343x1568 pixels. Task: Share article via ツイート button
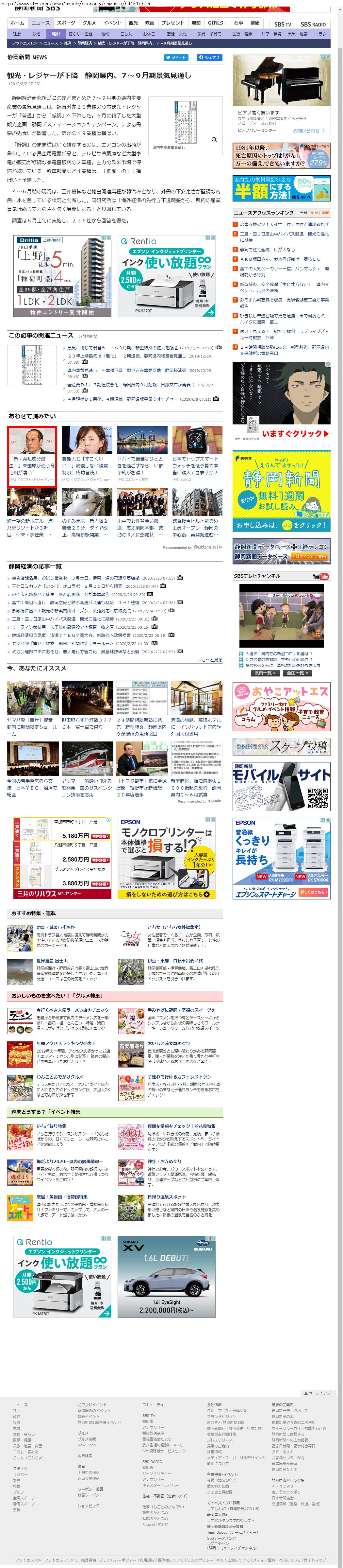(176, 57)
